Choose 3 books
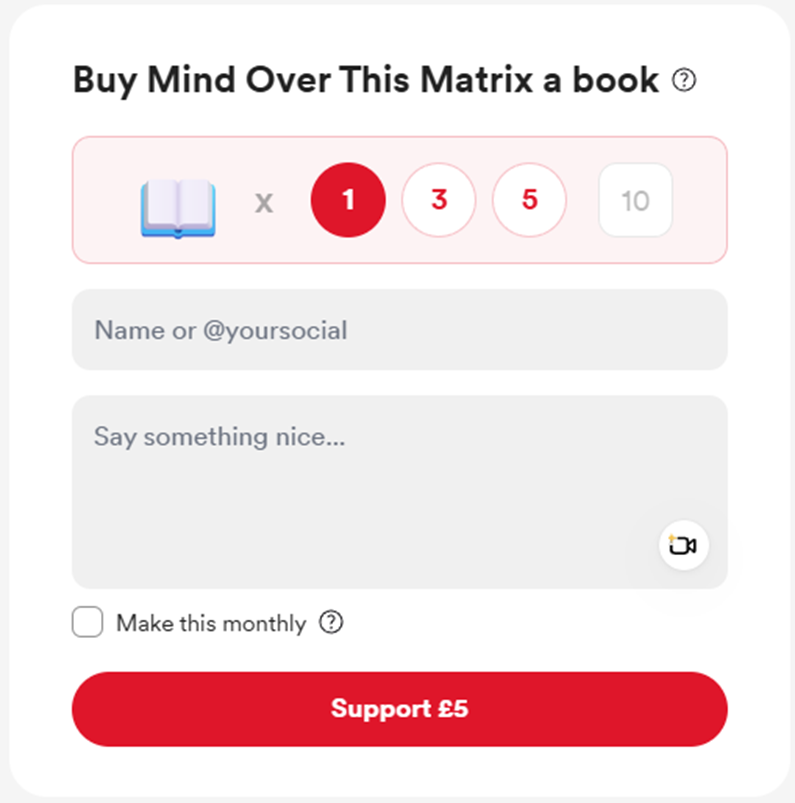The image size is (795, 803). pyautogui.click(x=438, y=200)
